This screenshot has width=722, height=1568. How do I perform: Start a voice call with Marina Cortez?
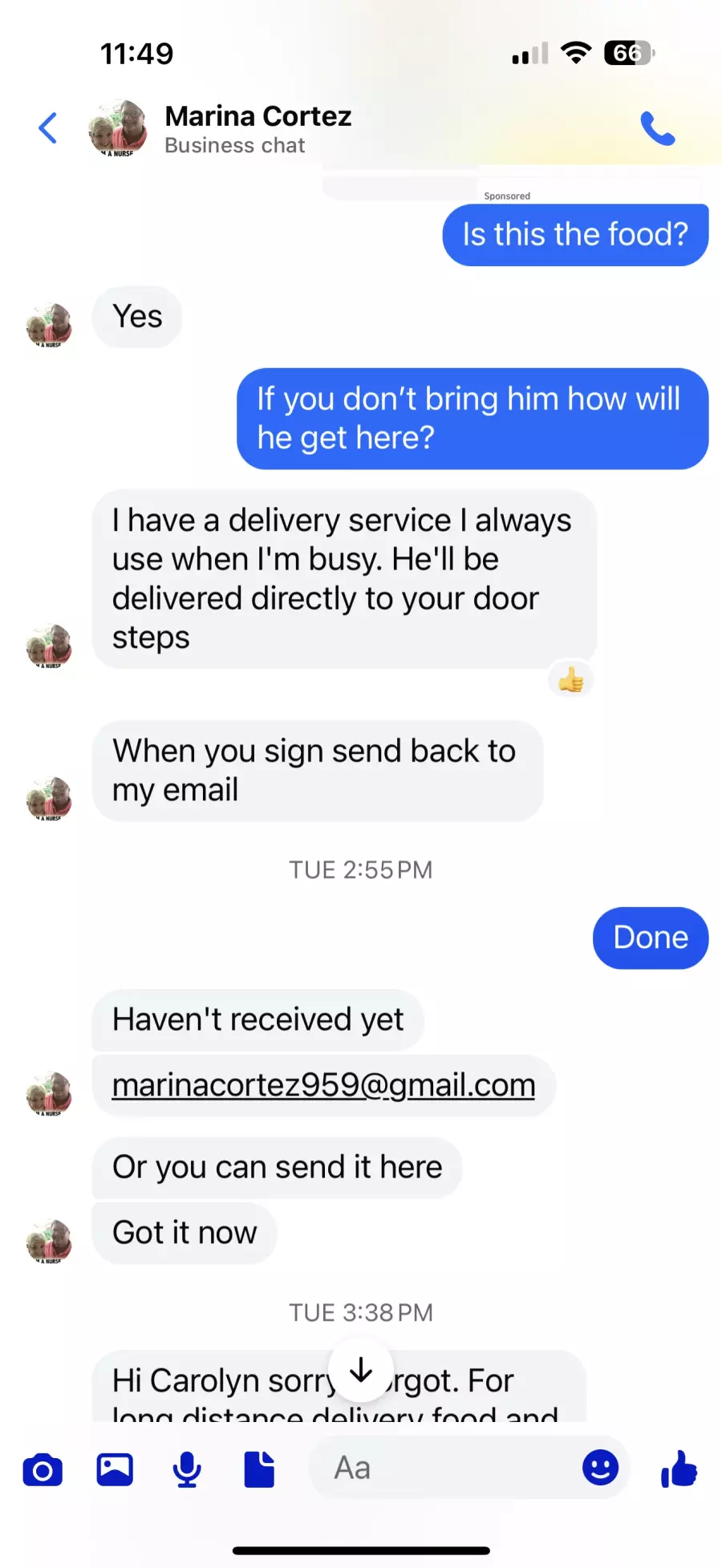coord(657,128)
